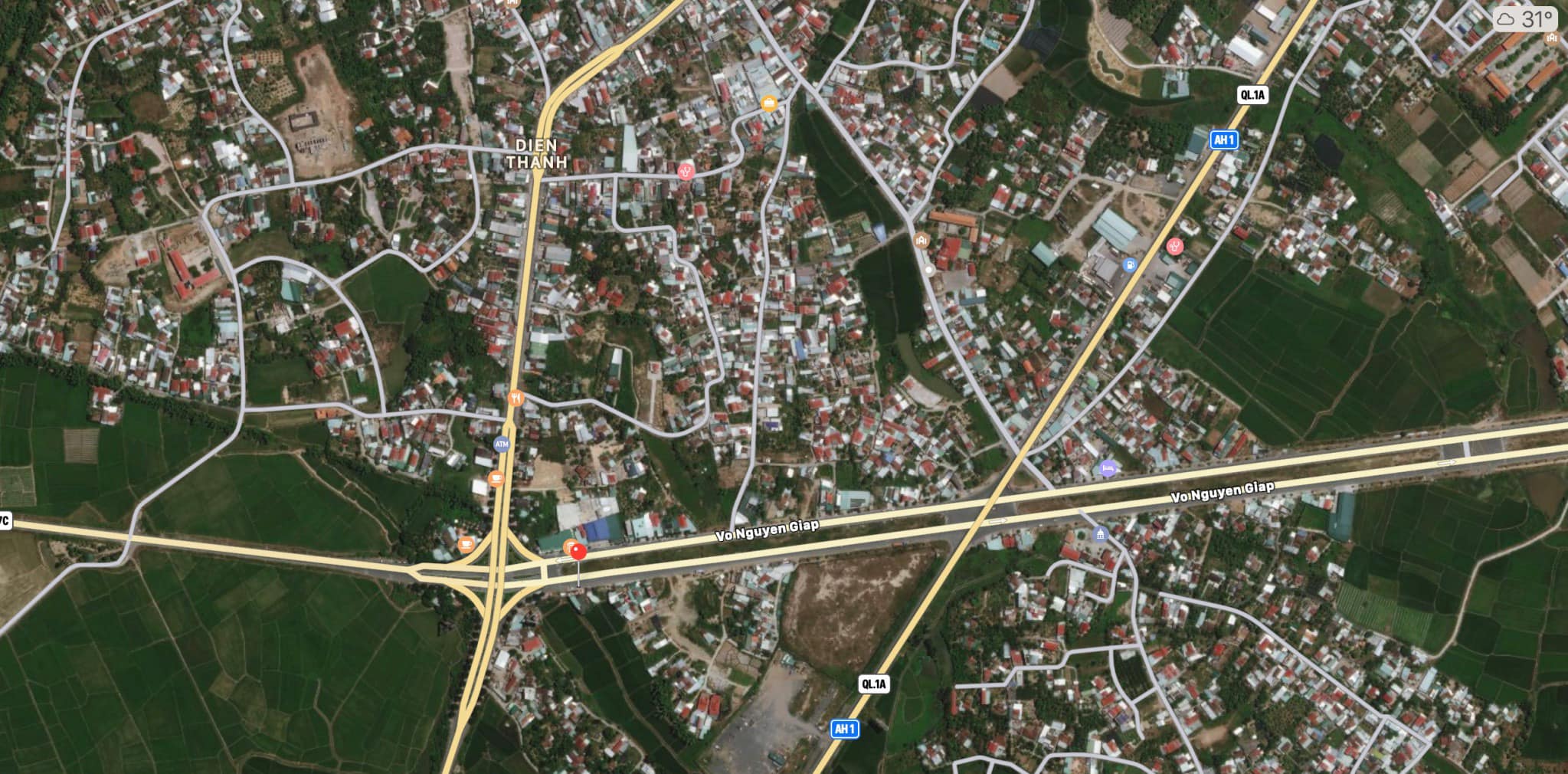Tap the orange briefcase business marker
Image resolution: width=1568 pixels, height=774 pixels.
click(x=769, y=103)
